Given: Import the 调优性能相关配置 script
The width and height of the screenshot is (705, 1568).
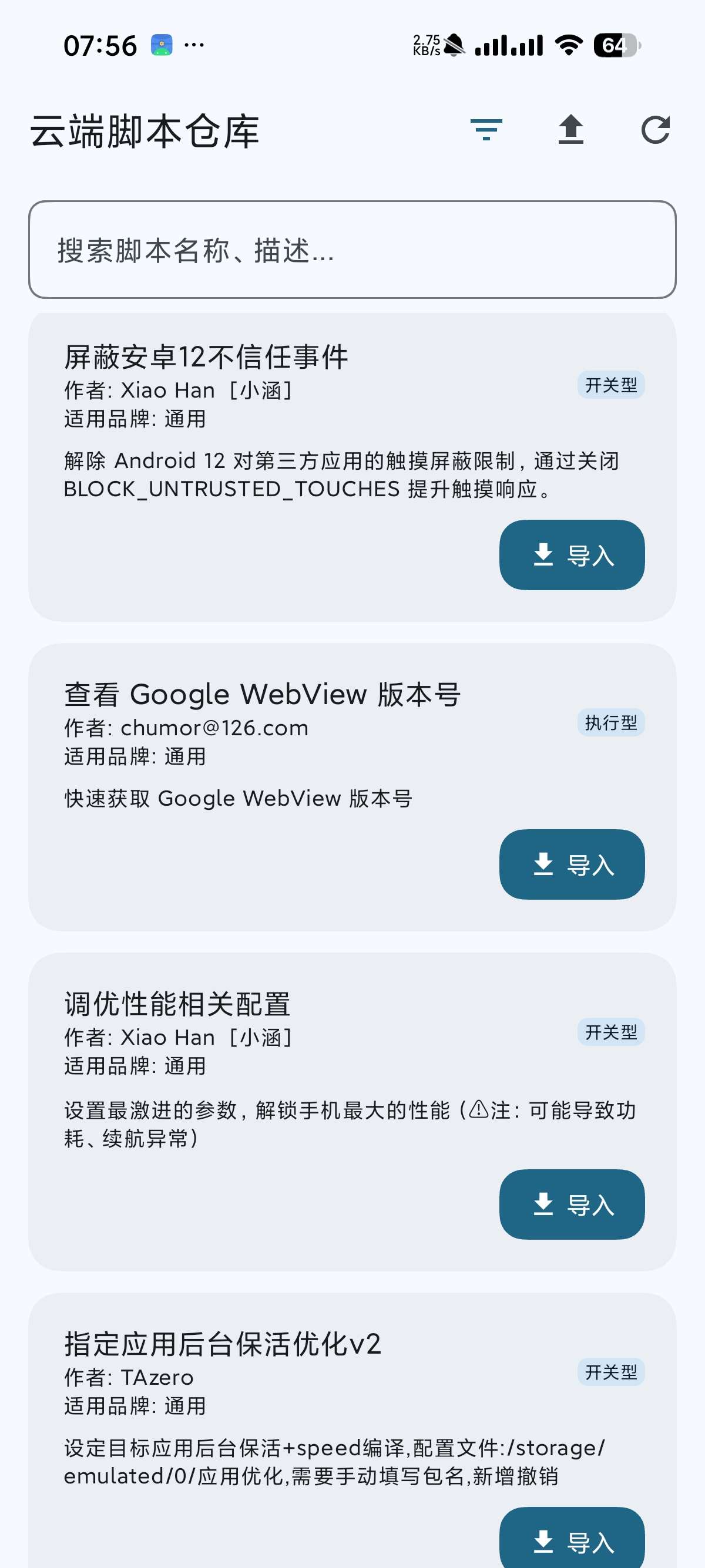Looking at the screenshot, I should (571, 1203).
